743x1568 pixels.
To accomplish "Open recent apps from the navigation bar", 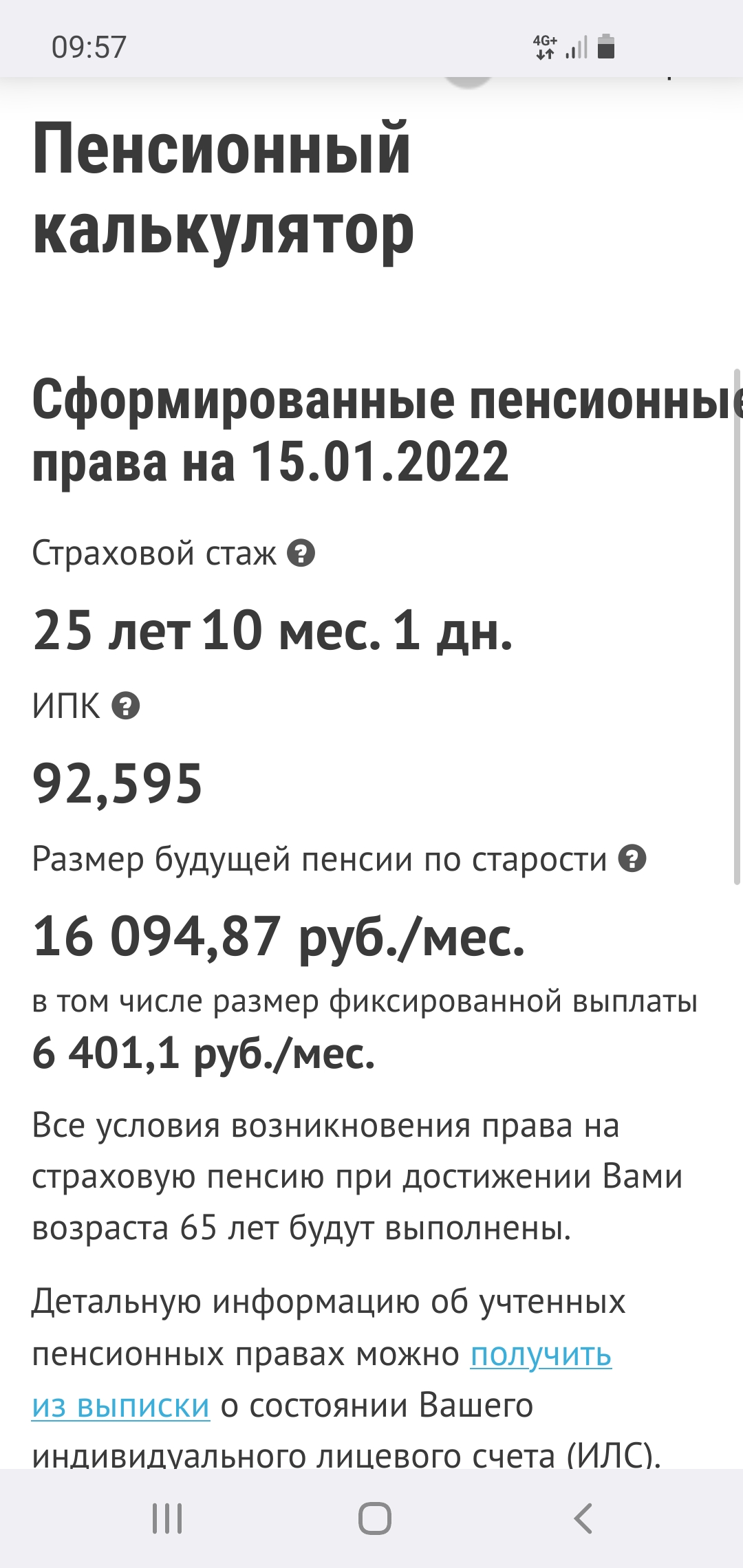I will pos(167,1518).
